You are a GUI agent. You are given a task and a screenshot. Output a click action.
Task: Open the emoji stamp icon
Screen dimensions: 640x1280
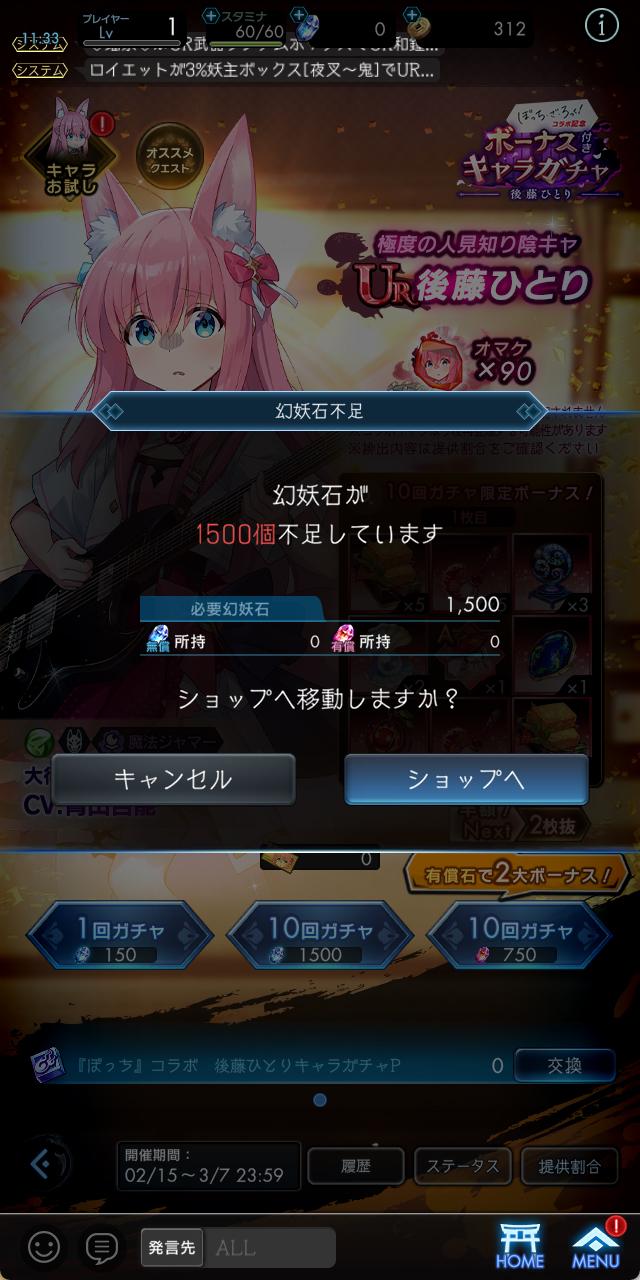click(44, 1247)
